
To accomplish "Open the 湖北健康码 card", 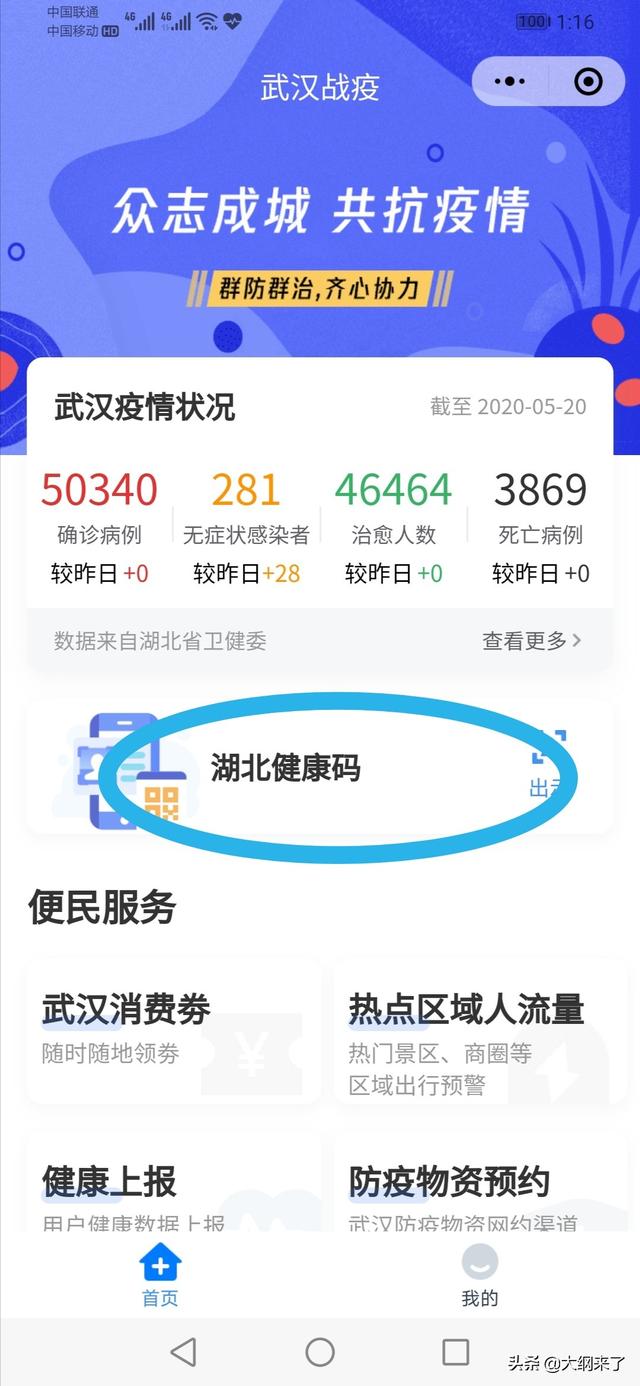I will (x=320, y=768).
